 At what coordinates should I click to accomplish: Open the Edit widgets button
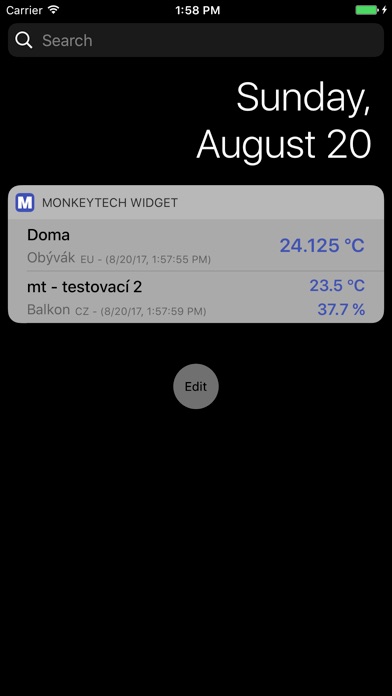point(196,386)
